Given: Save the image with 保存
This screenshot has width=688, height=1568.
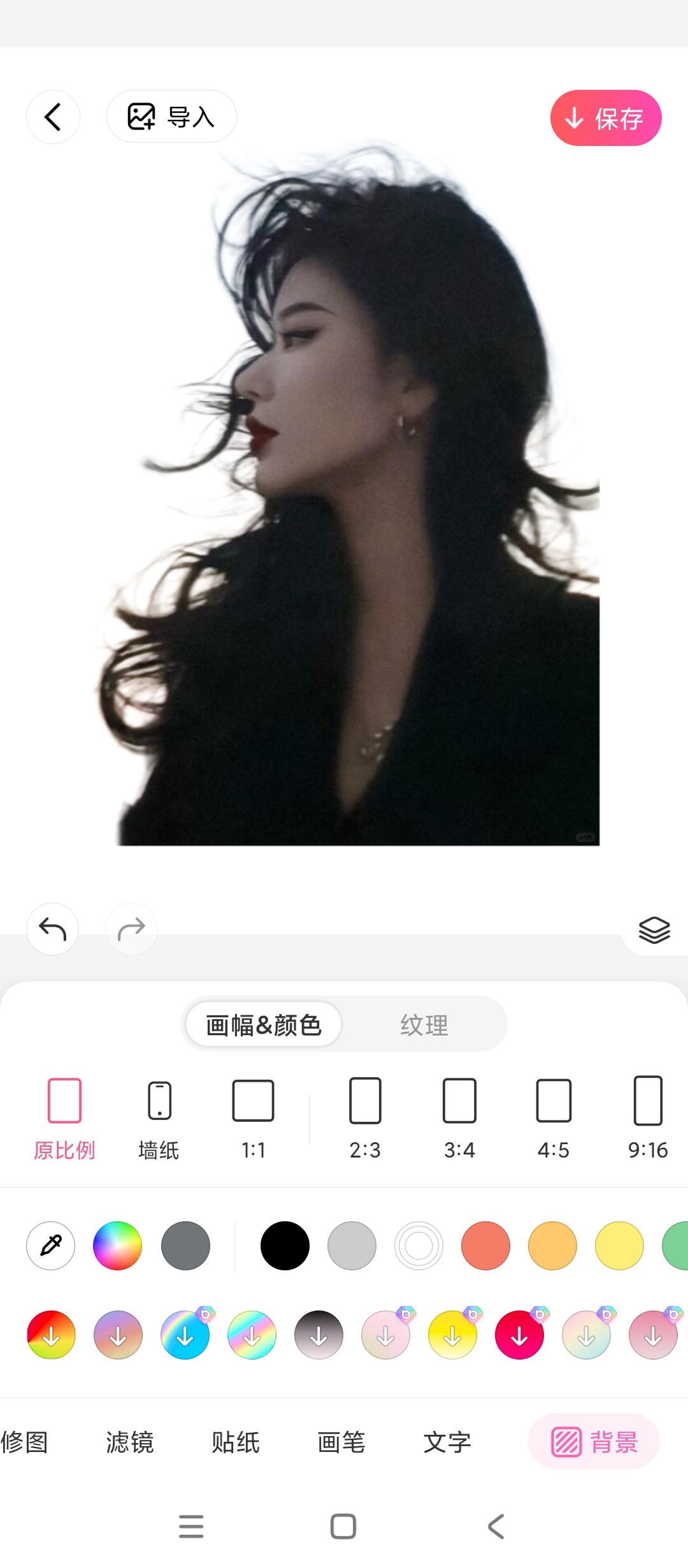Looking at the screenshot, I should tap(605, 118).
